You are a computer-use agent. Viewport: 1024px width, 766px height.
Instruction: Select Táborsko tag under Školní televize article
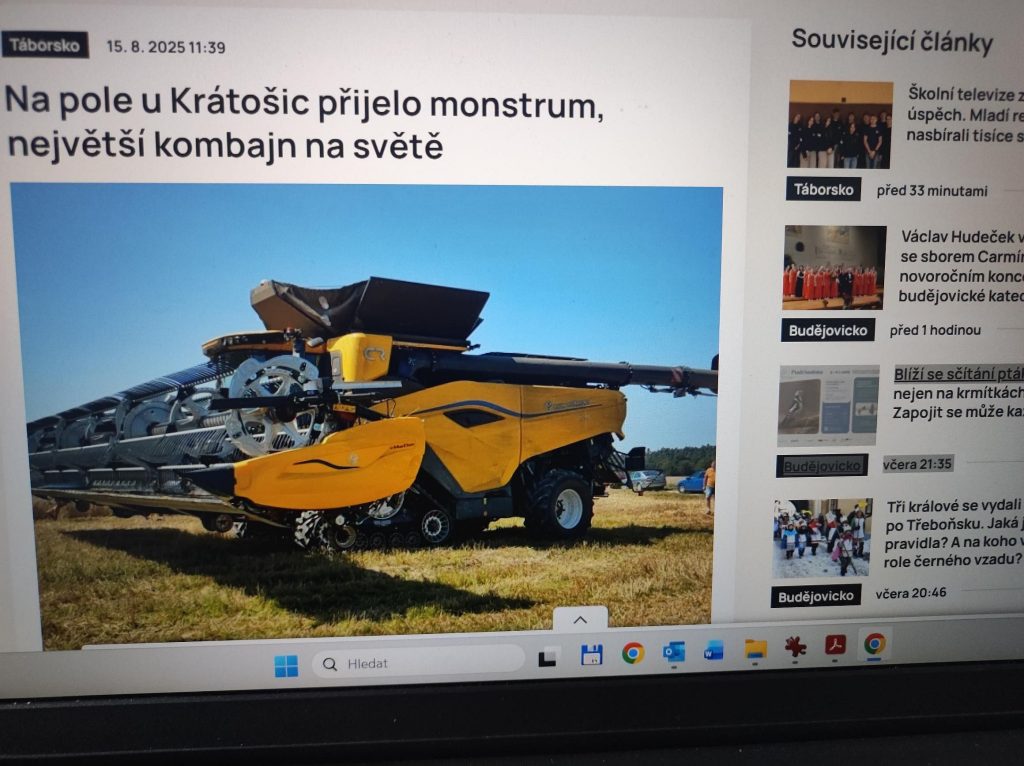[x=823, y=189]
